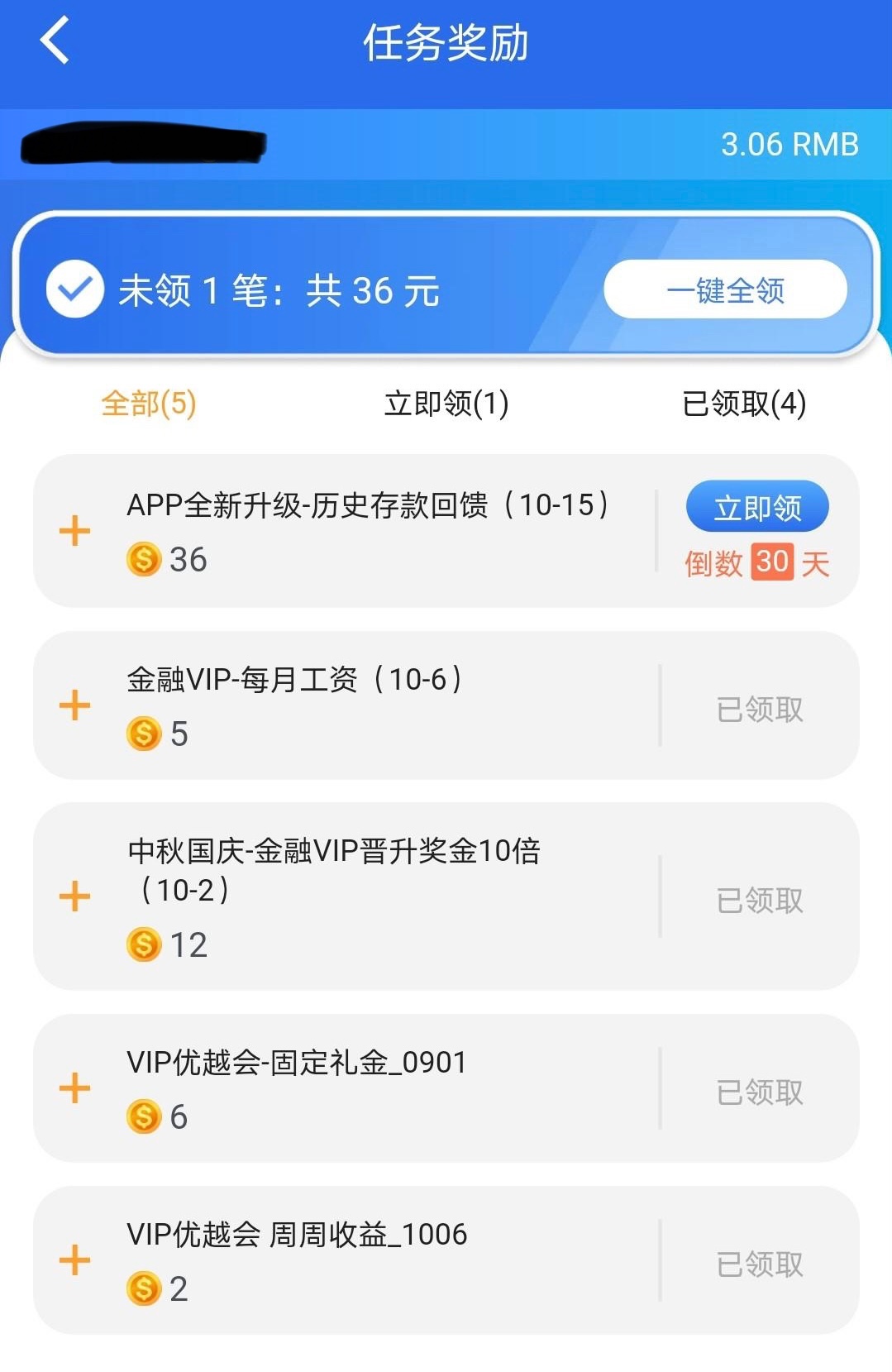The image size is (892, 1372).
Task: Switch to the 立即领(1) tab
Action: pyautogui.click(x=446, y=404)
